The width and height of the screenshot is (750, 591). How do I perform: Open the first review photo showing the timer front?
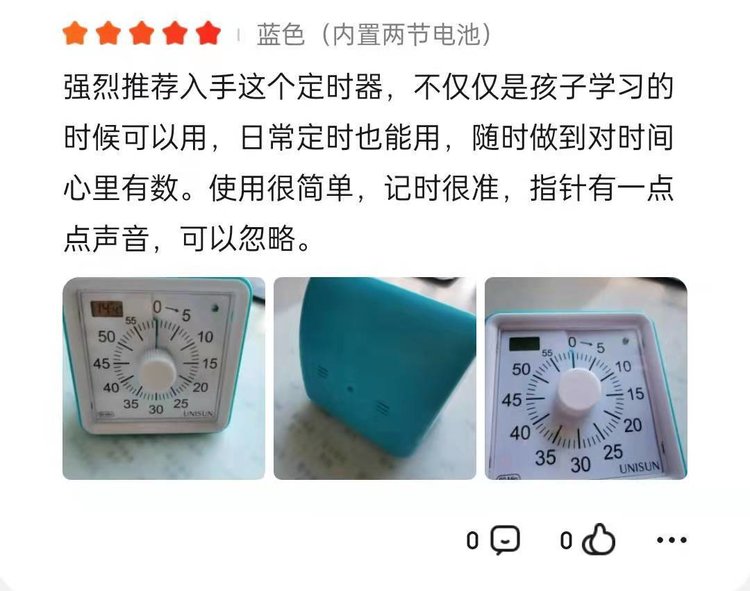[163, 378]
